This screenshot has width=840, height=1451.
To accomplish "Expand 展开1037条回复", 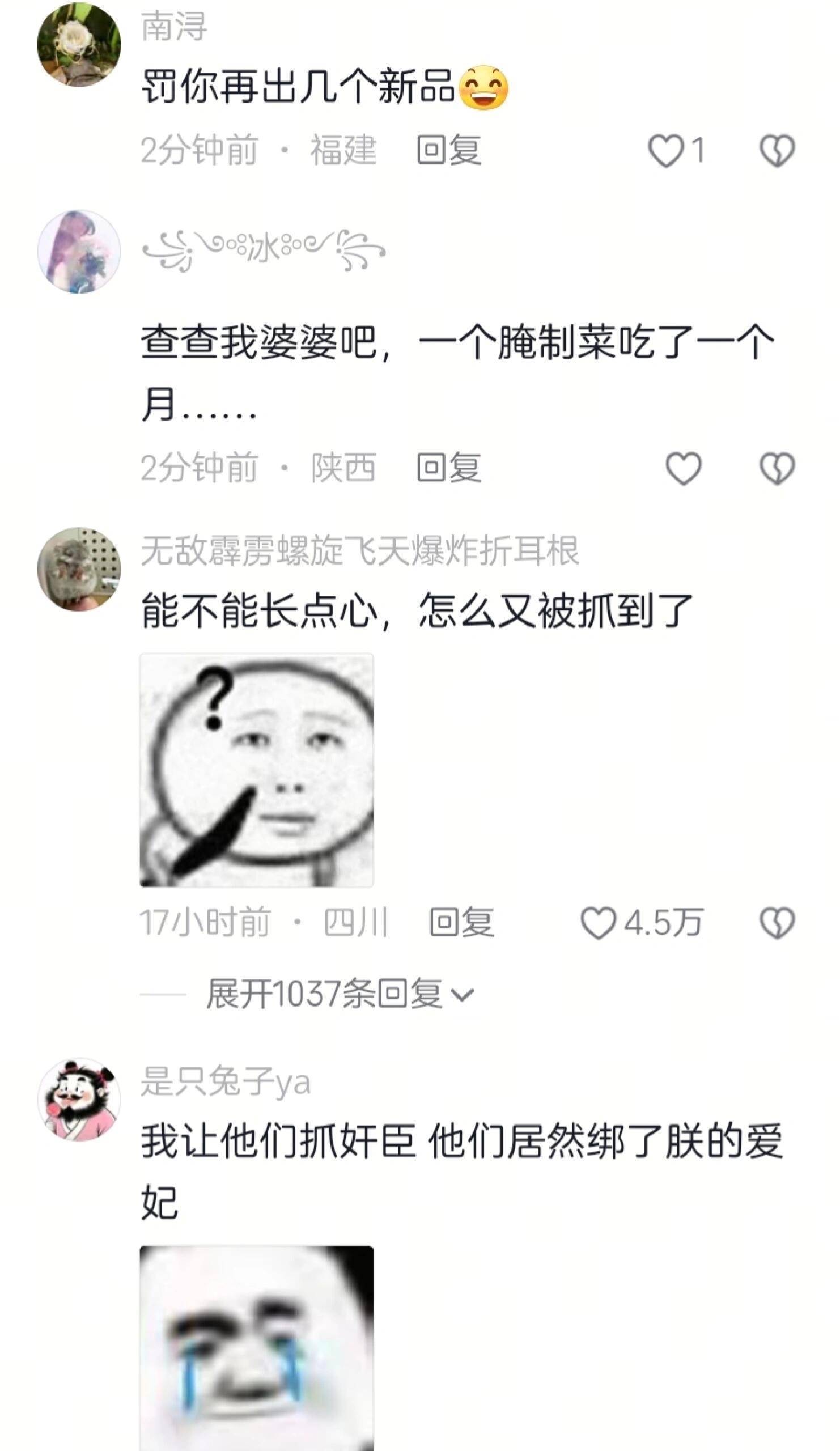I will [340, 994].
